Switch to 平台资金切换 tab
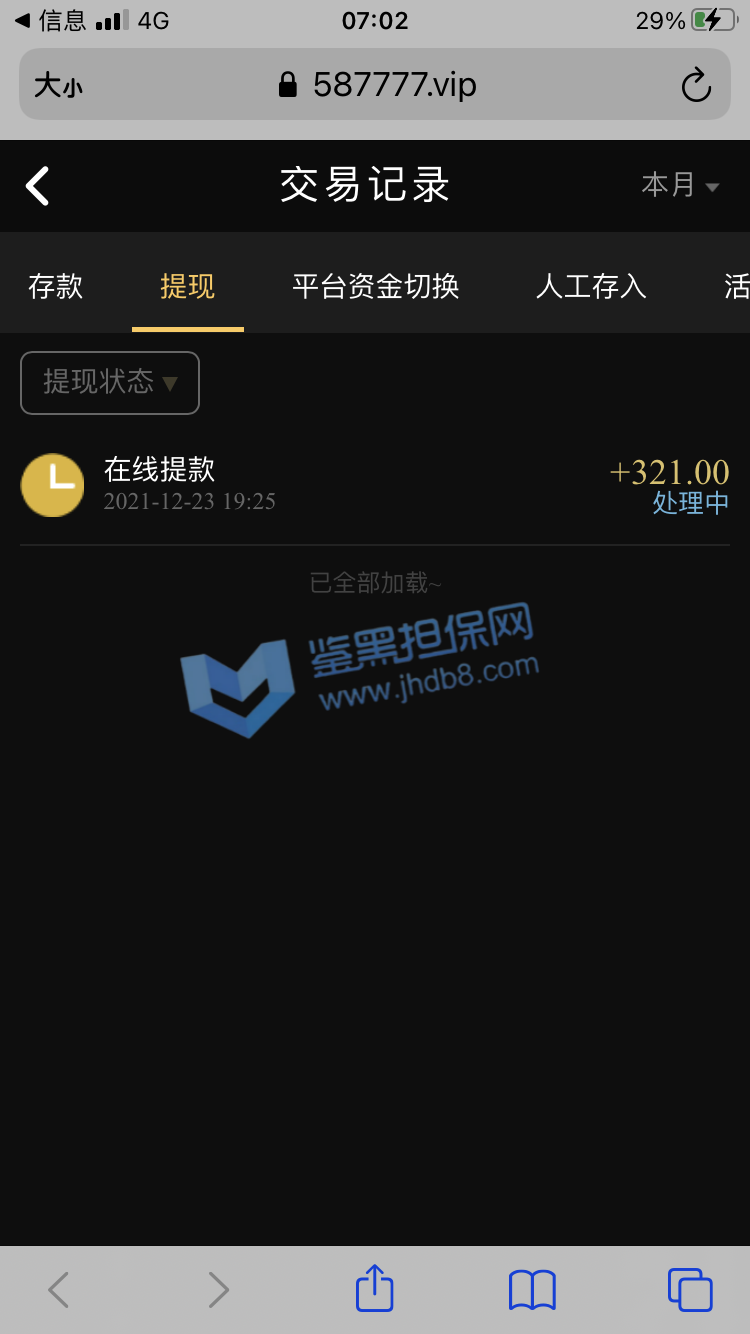The width and height of the screenshot is (750, 1334). (375, 287)
